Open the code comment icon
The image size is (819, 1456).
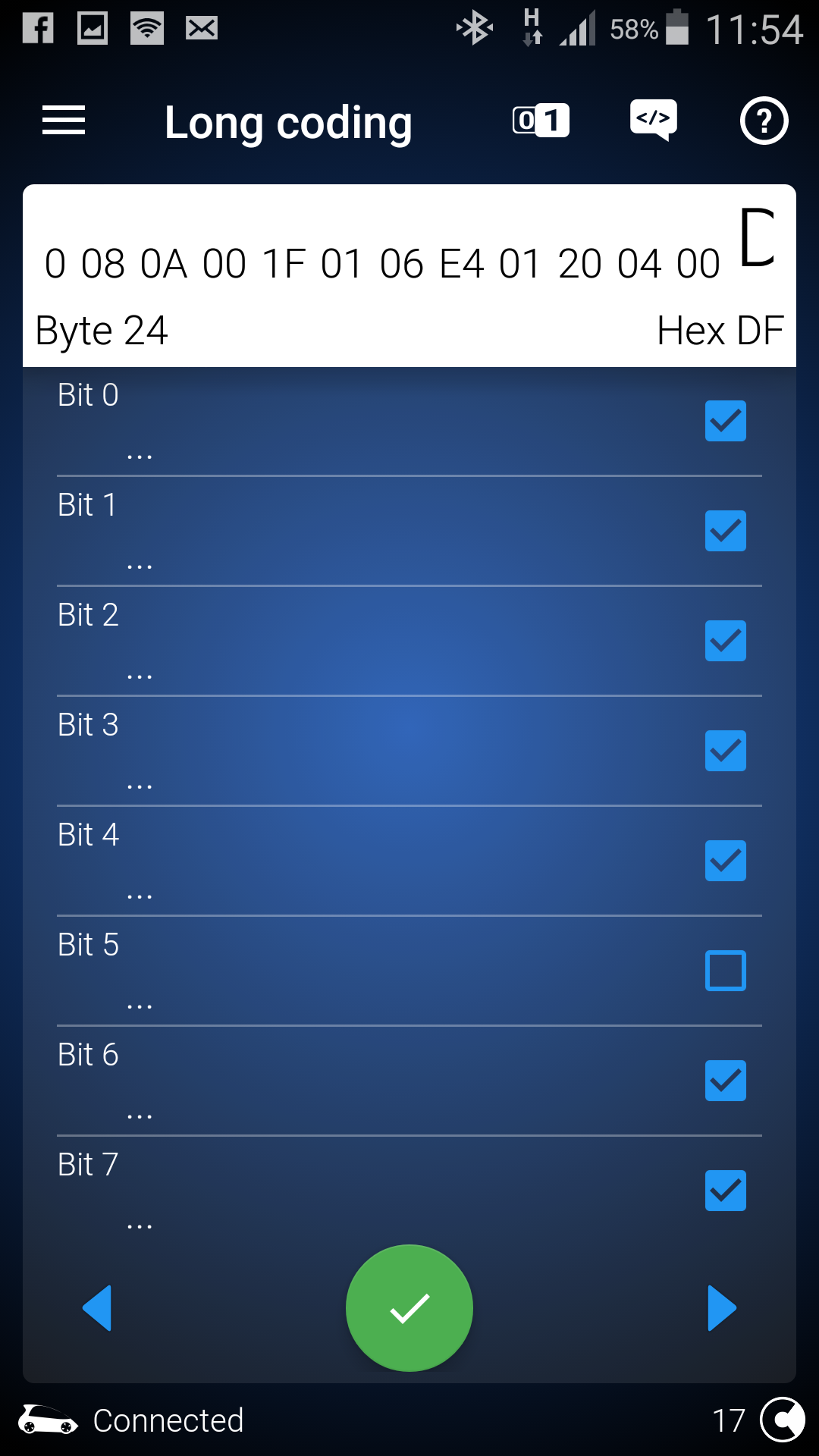coord(654,120)
